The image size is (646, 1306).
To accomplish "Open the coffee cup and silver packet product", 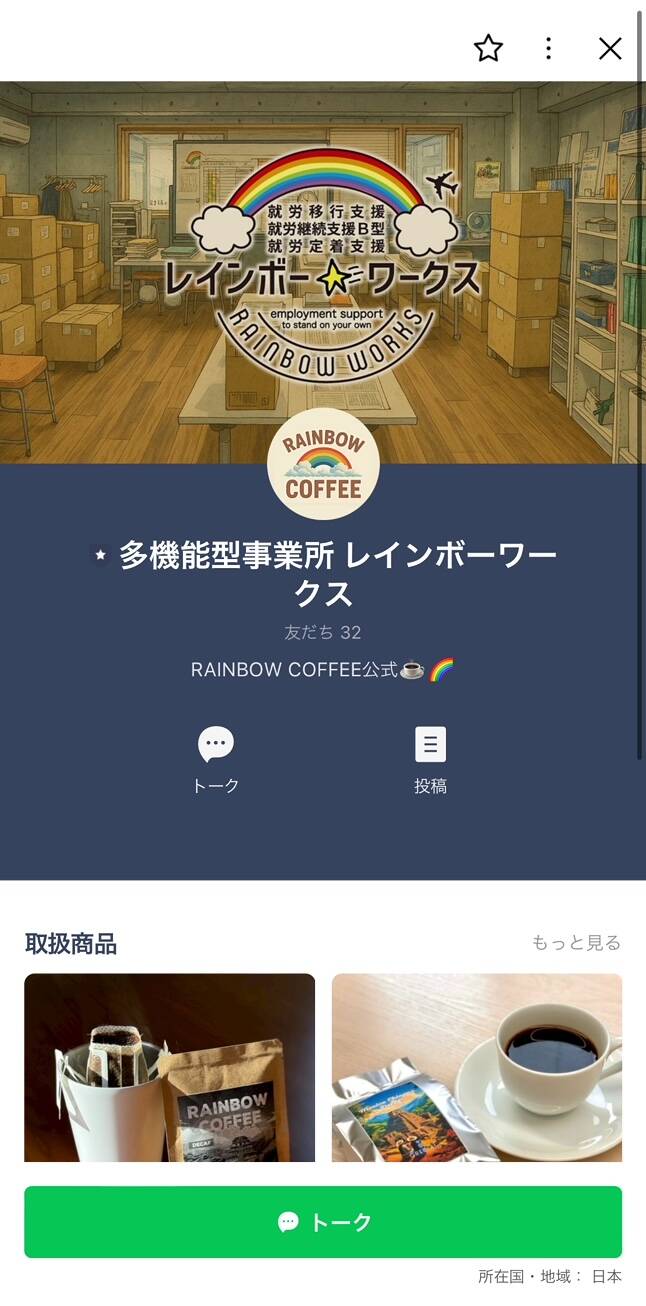I will 477,1068.
